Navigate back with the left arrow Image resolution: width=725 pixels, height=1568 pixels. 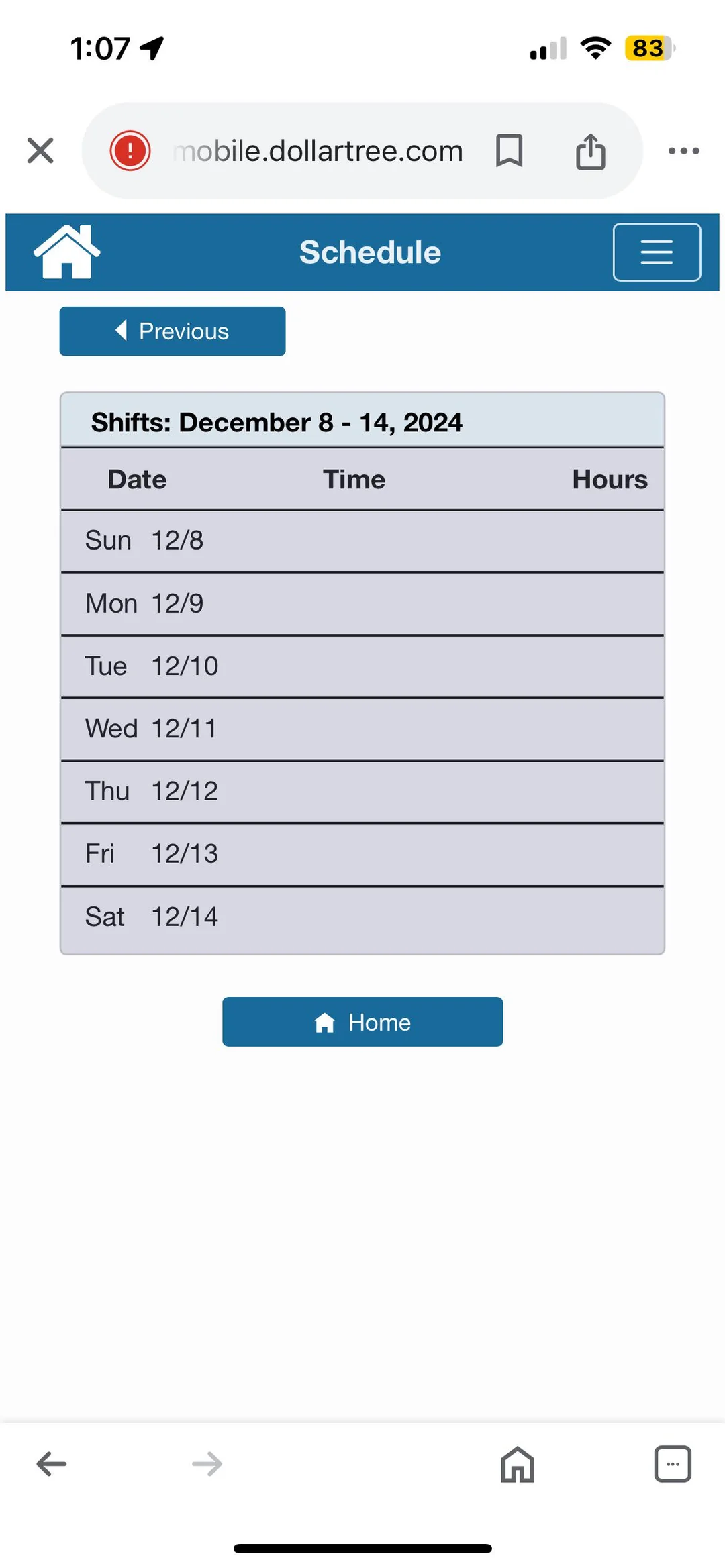[52, 1465]
